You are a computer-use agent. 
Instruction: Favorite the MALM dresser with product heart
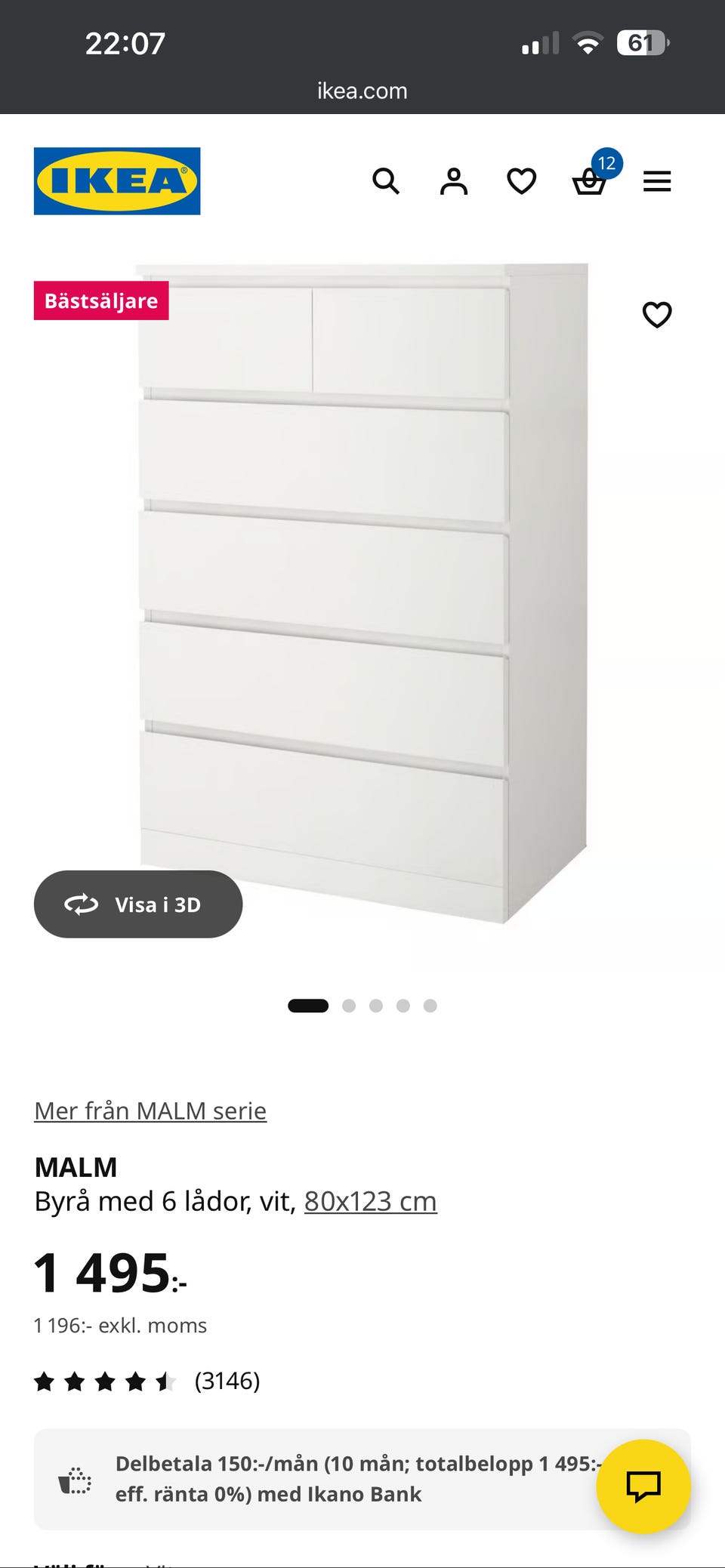pyautogui.click(x=657, y=316)
